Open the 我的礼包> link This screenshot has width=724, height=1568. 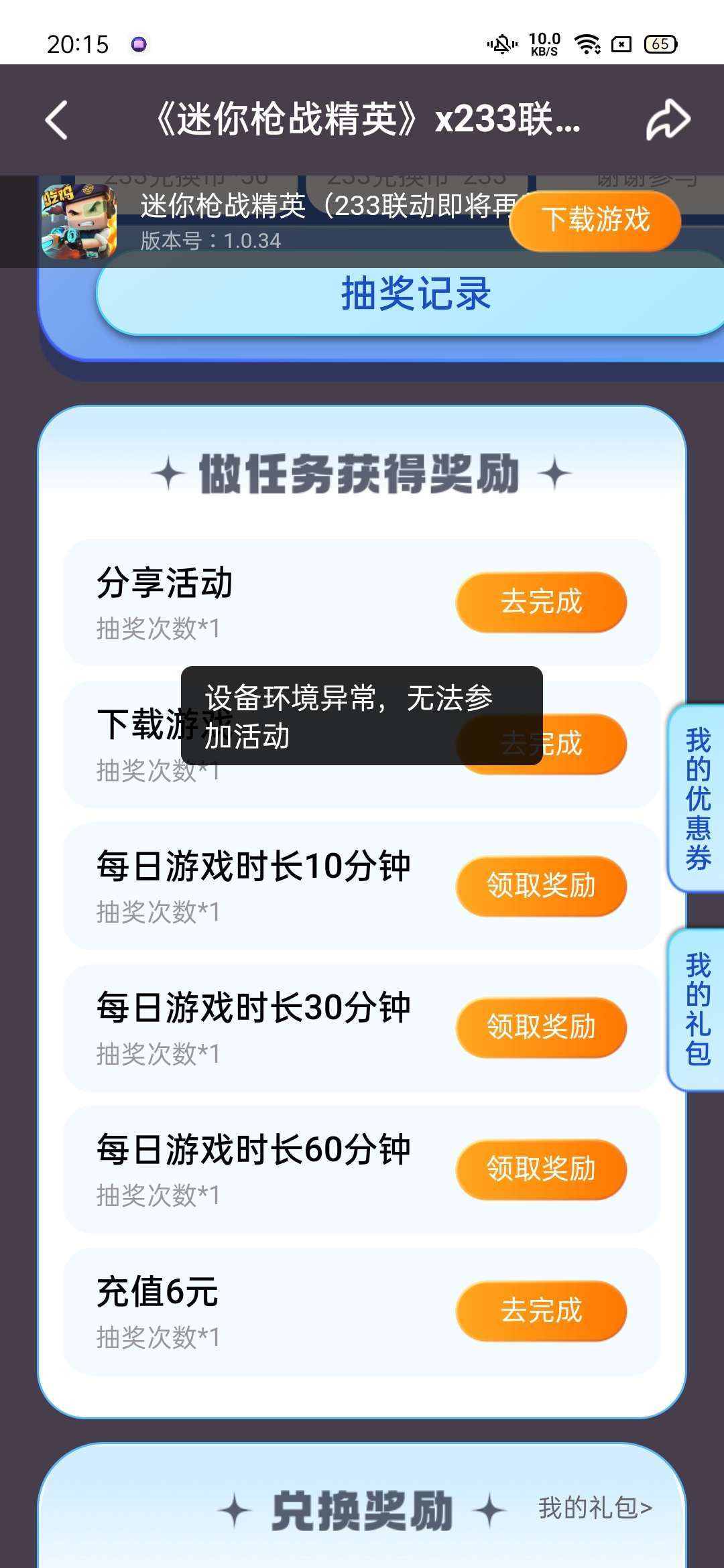(x=595, y=1508)
